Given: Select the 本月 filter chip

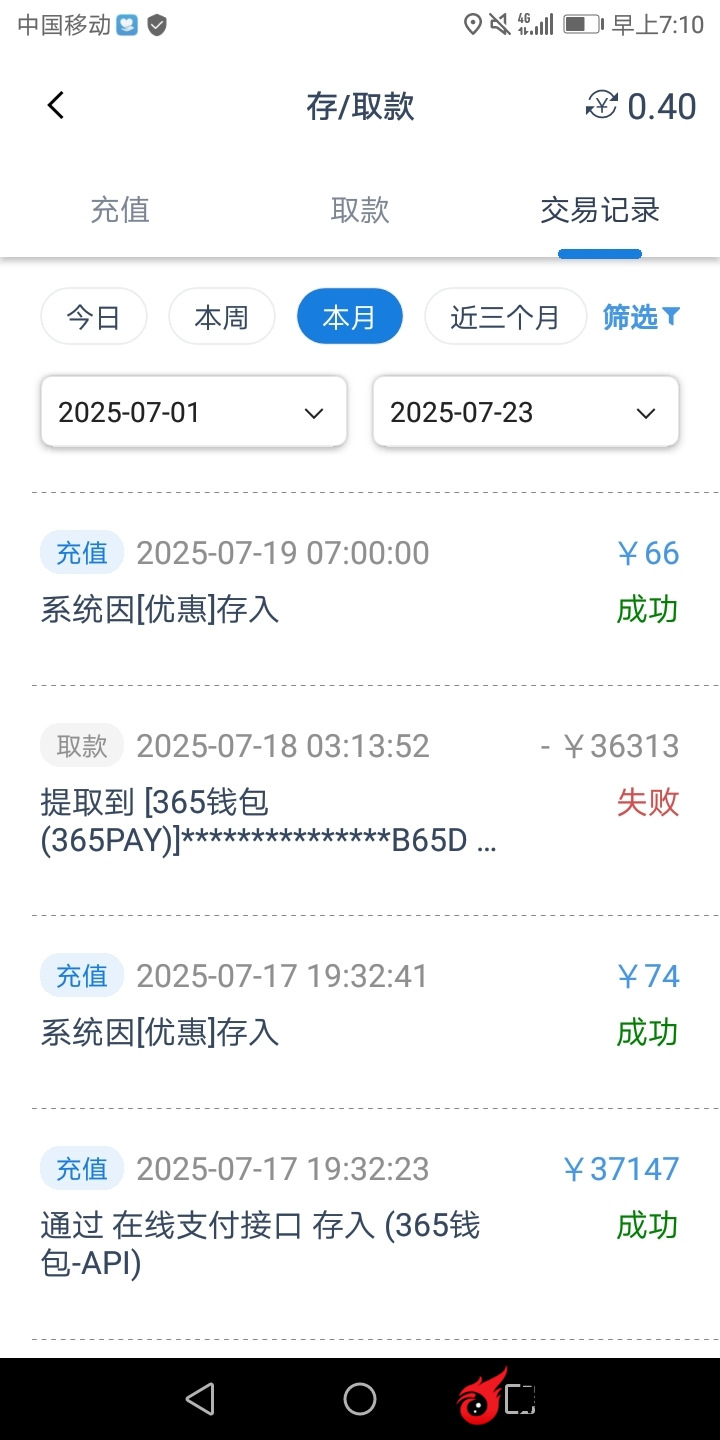Looking at the screenshot, I should click(349, 317).
